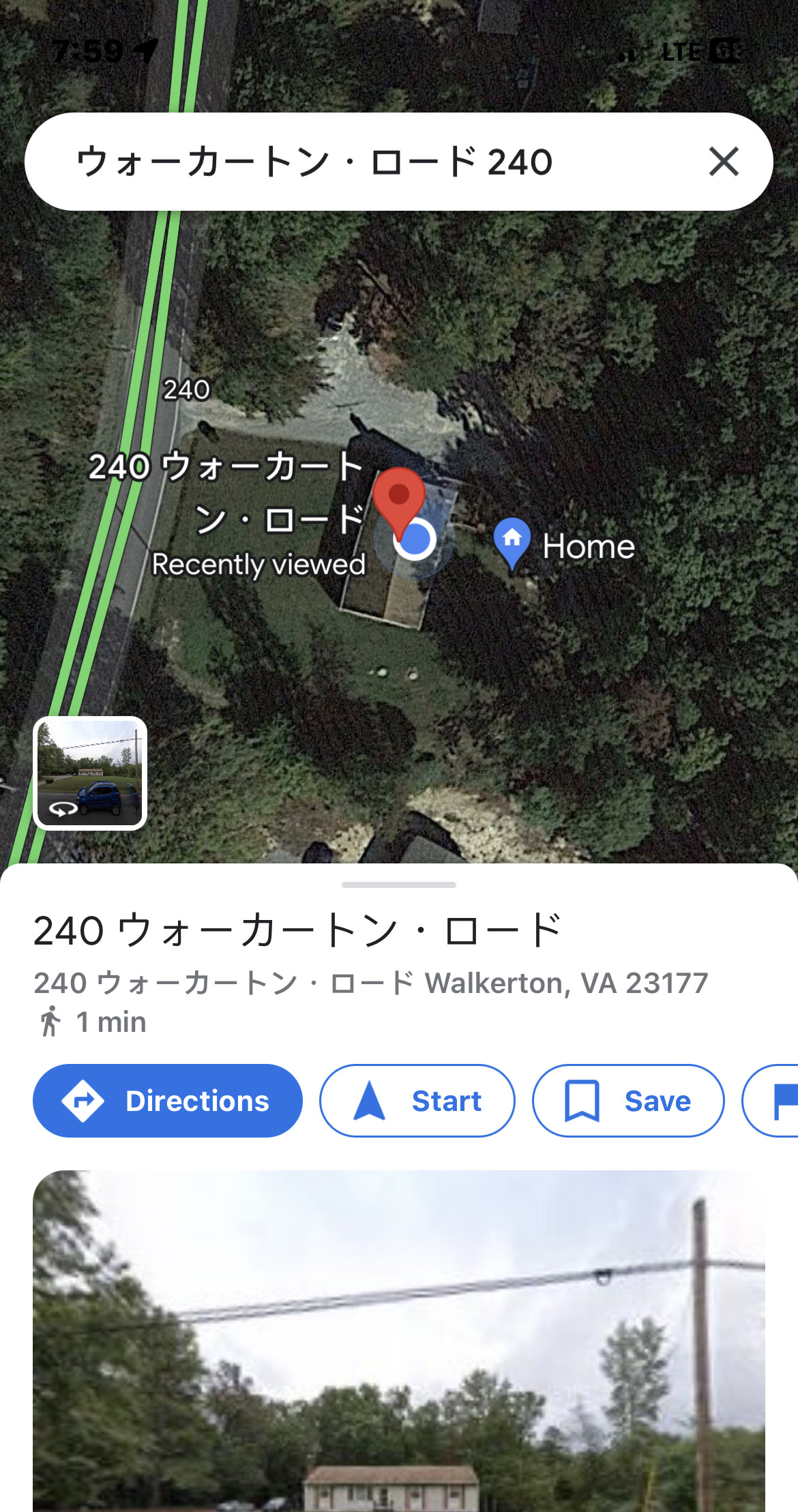Open the large street view photo
The height and width of the screenshot is (1512, 798).
tap(399, 1341)
